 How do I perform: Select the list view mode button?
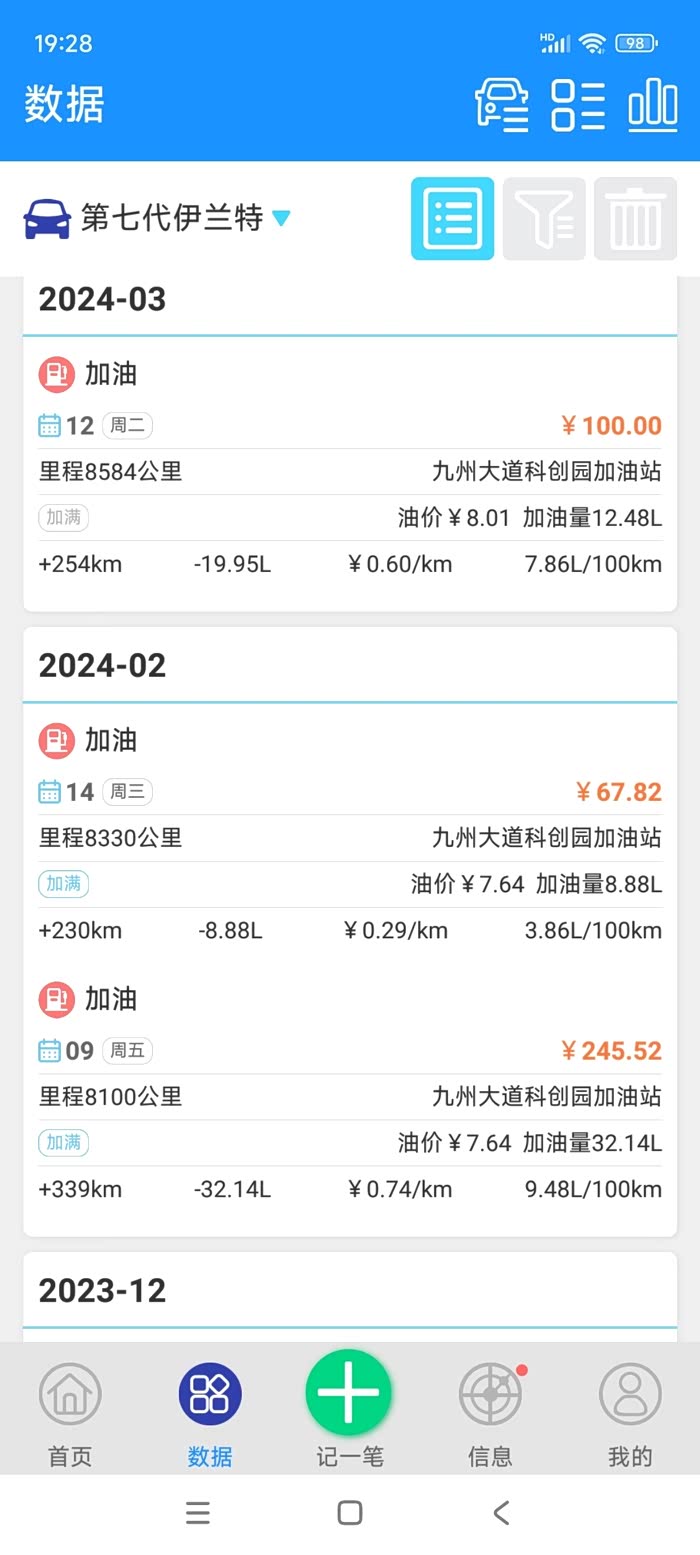452,218
